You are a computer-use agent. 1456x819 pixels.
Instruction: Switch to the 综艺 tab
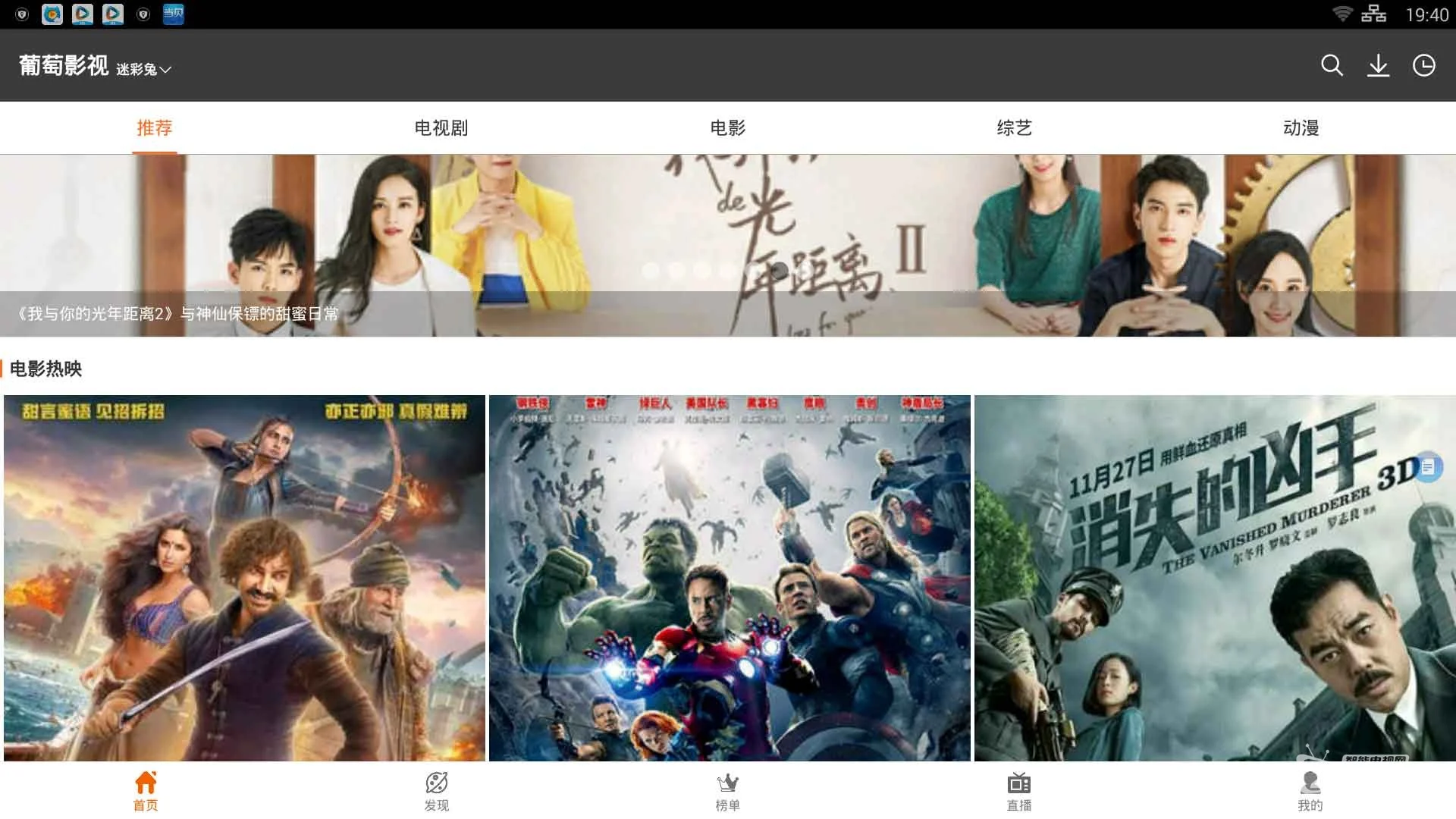[1014, 127]
